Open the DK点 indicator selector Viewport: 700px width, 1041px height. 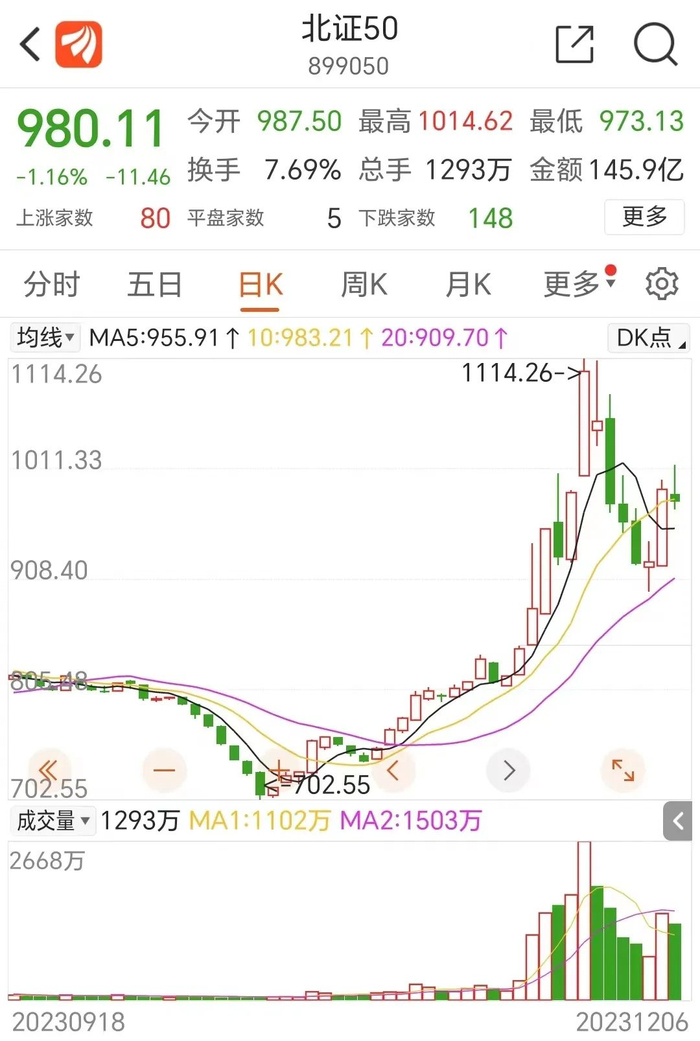[650, 338]
